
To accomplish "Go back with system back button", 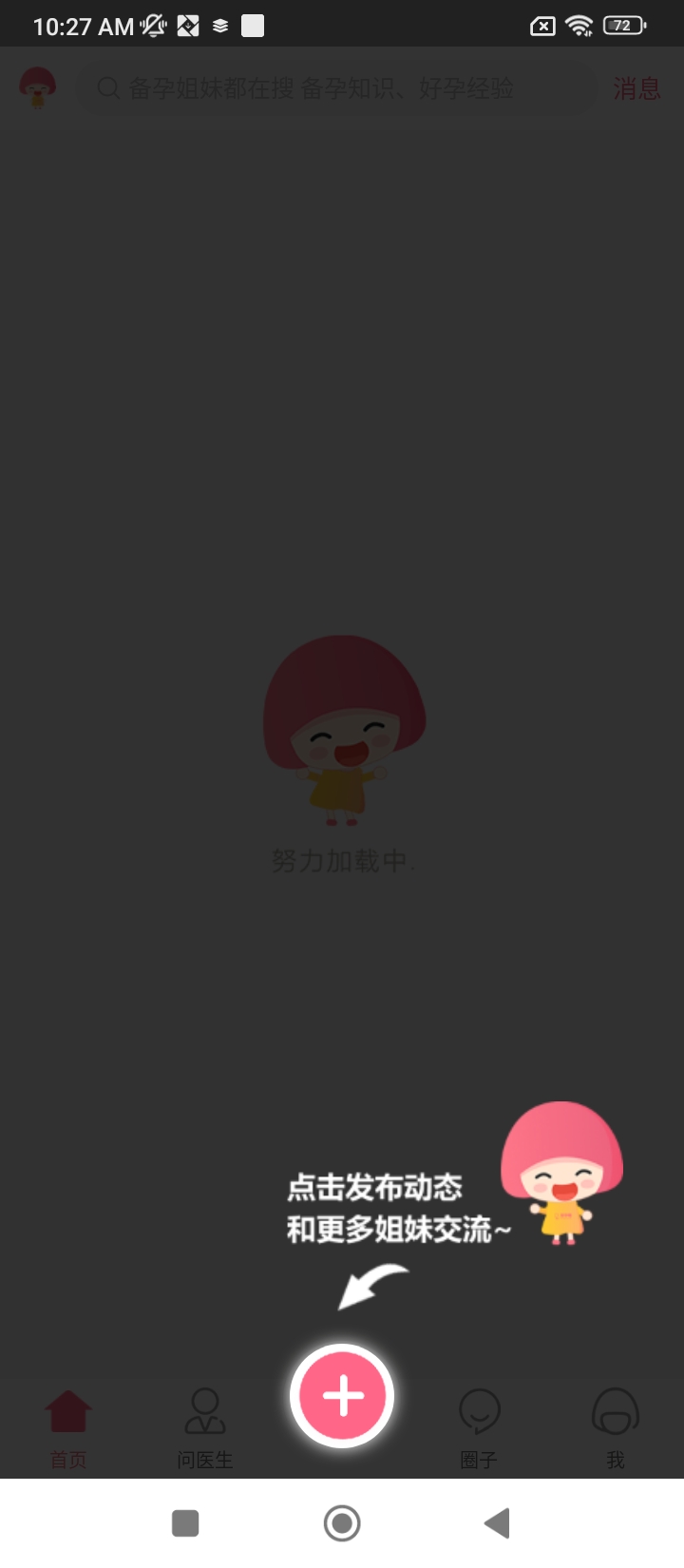I will coord(497,1523).
